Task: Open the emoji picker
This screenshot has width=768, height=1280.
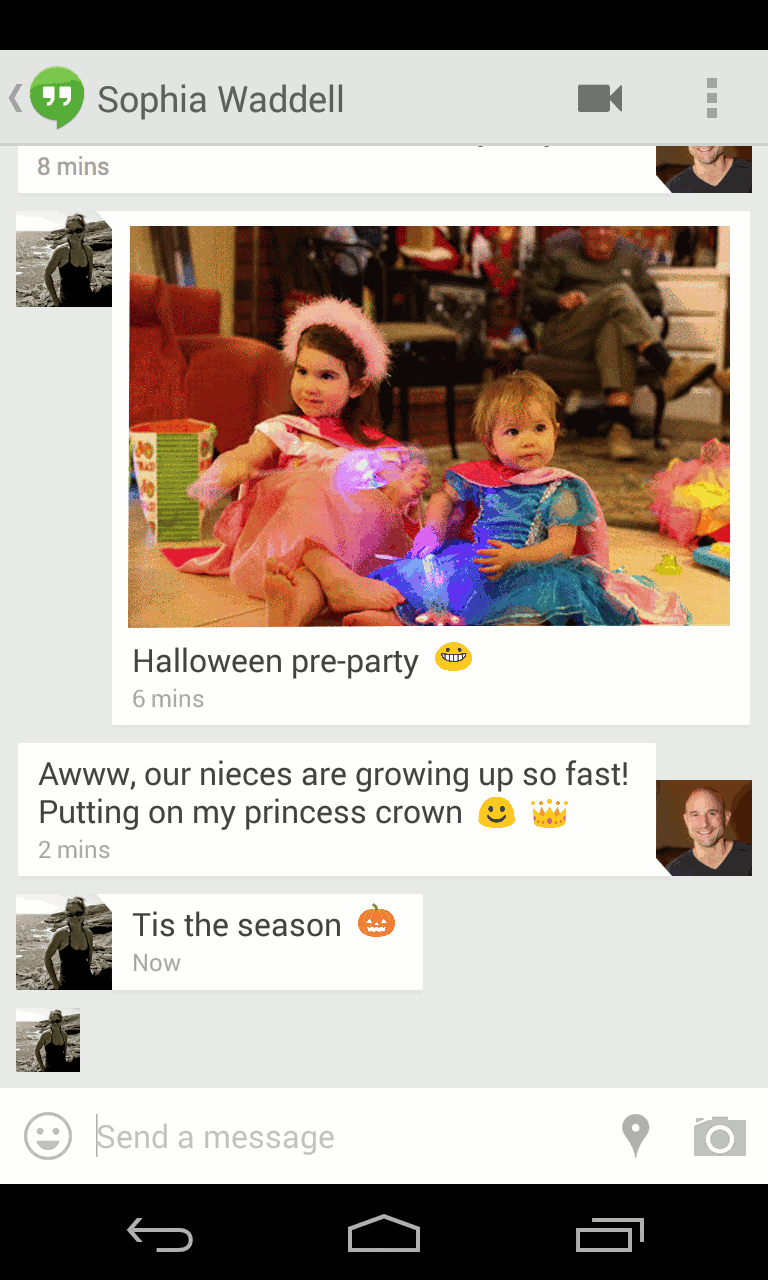Action: coord(48,1136)
